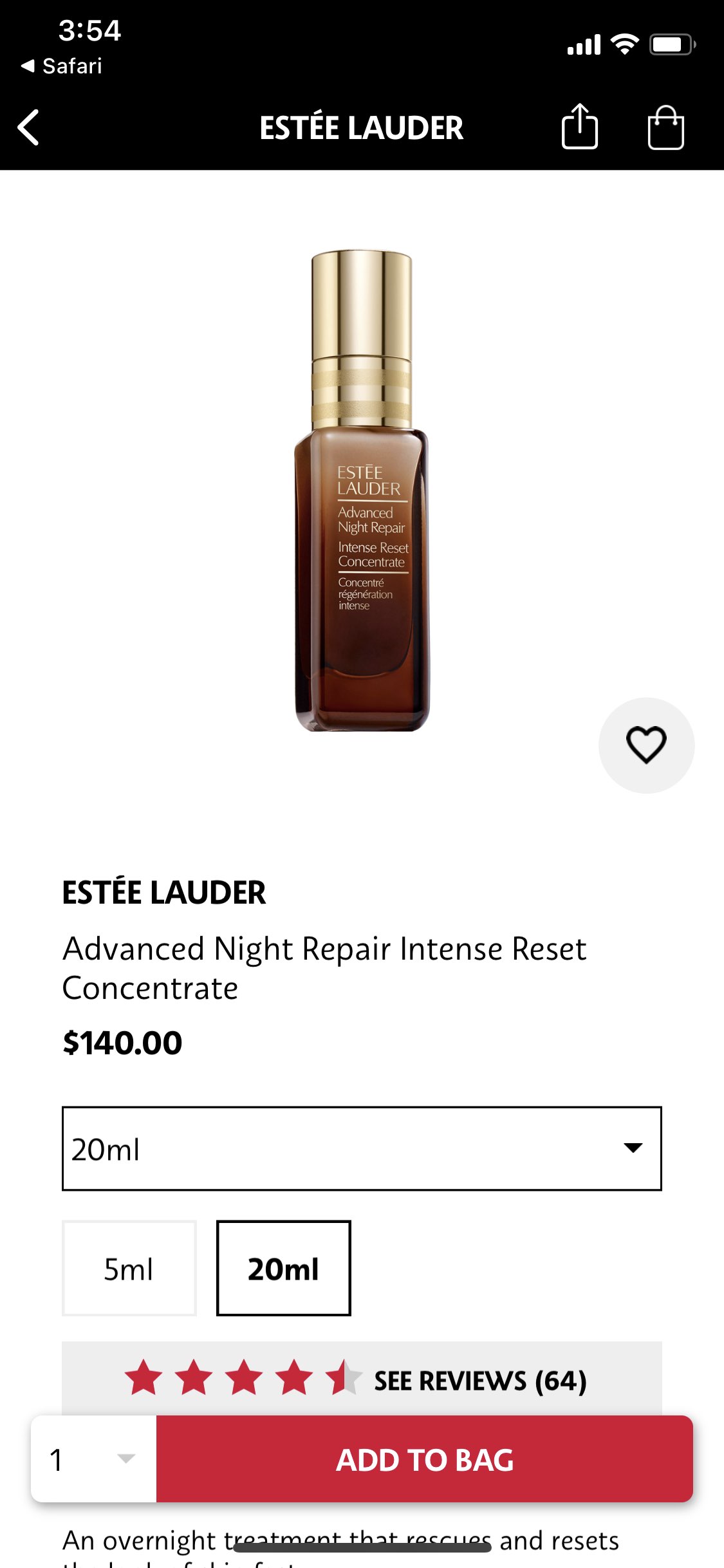724x1568 pixels.
Task: Return to Safari via status bar
Action: click(62, 66)
